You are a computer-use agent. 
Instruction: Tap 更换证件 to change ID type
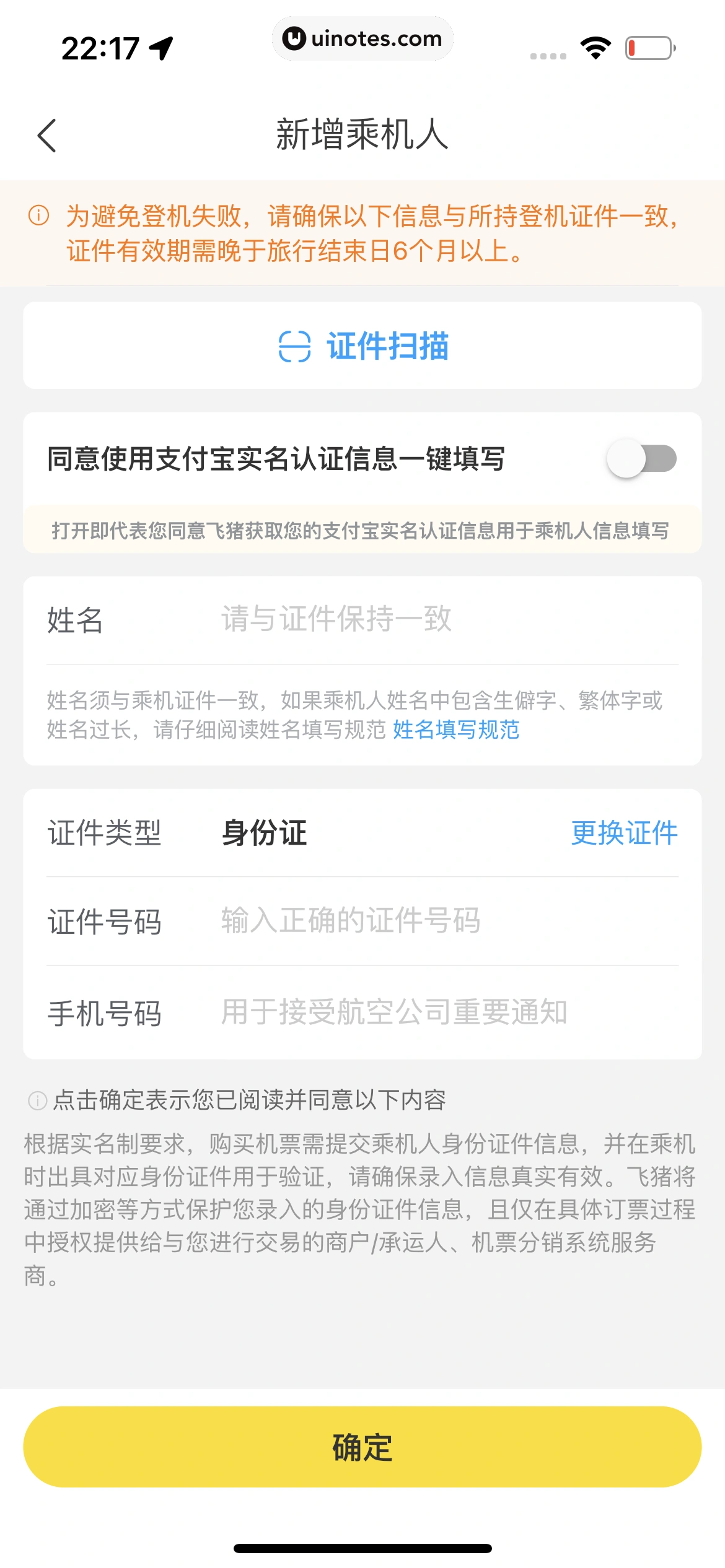(623, 833)
